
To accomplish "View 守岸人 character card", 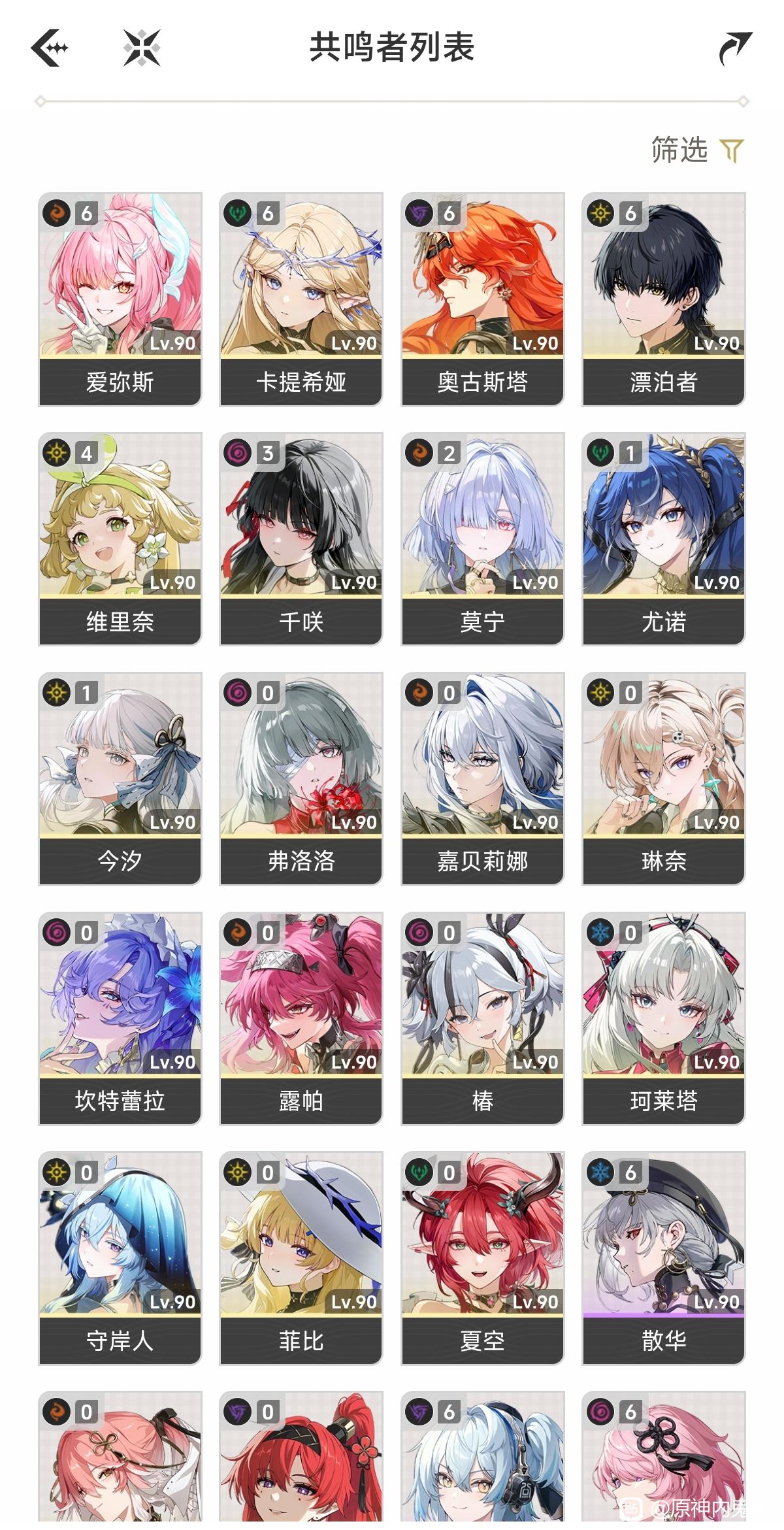I will click(x=120, y=1259).
